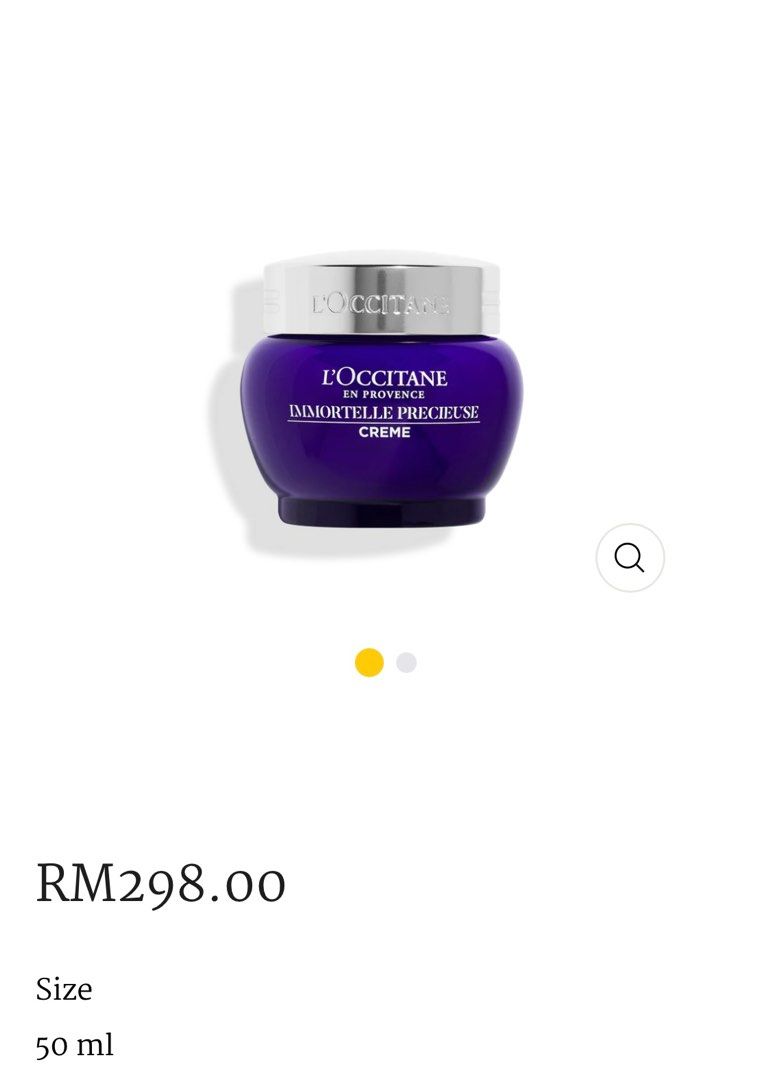Click the 50 ml size option
771x1080 pixels.
pos(74,1047)
